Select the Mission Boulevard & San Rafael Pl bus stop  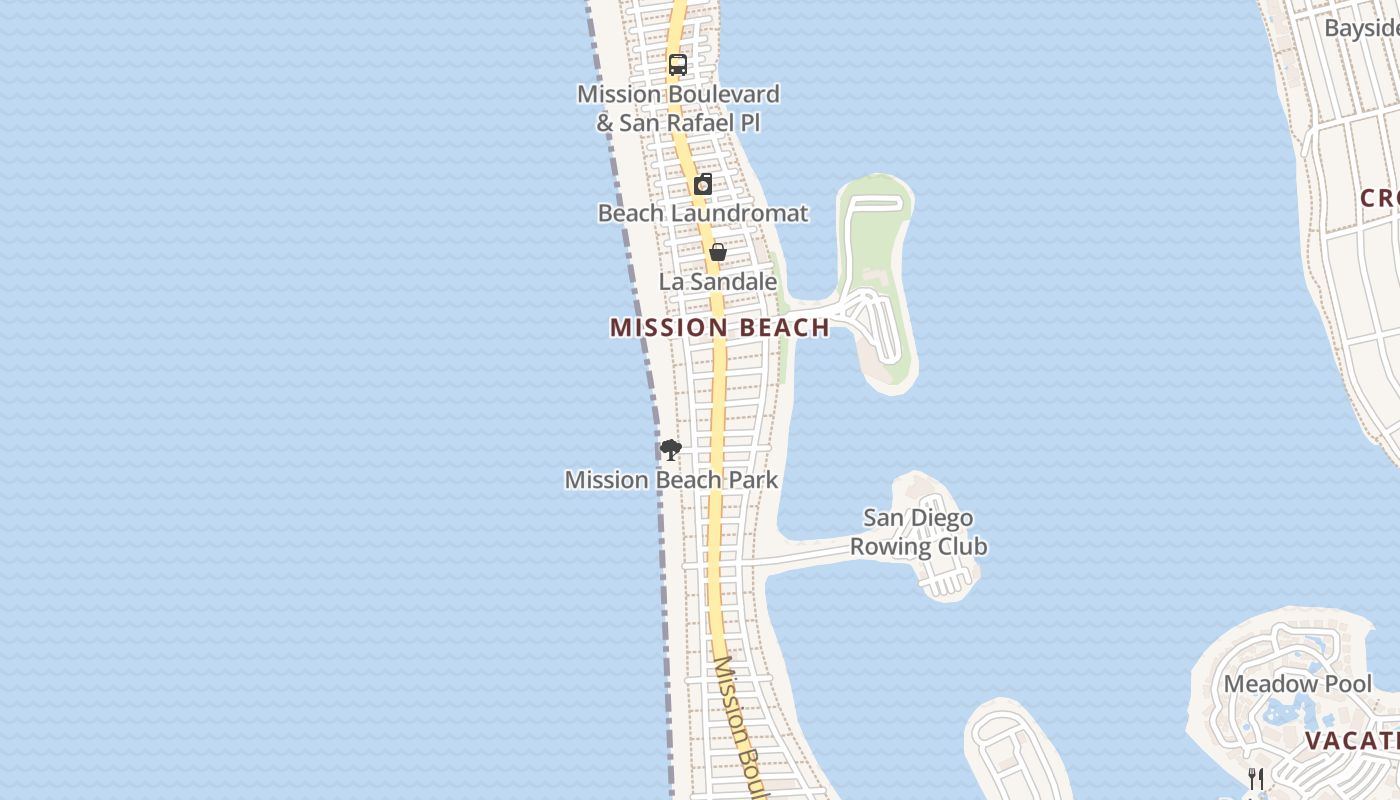point(678,65)
